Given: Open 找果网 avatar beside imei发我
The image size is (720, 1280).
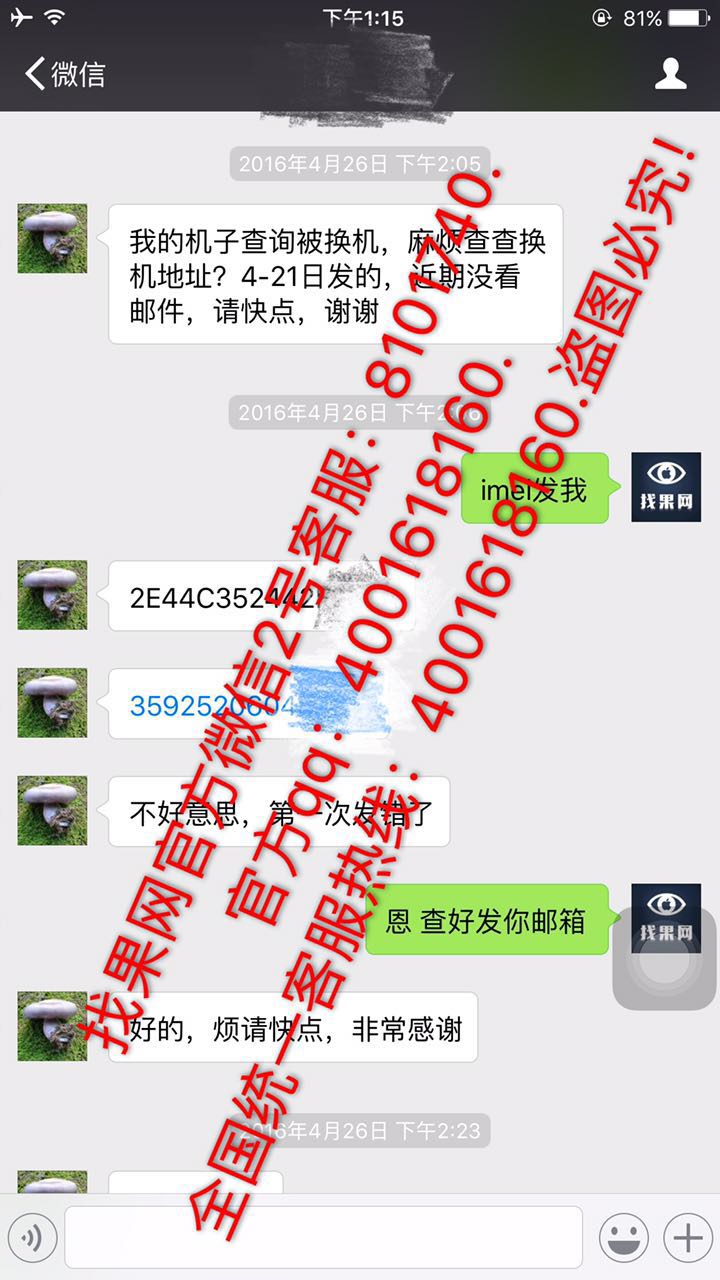Looking at the screenshot, I should click(x=666, y=487).
